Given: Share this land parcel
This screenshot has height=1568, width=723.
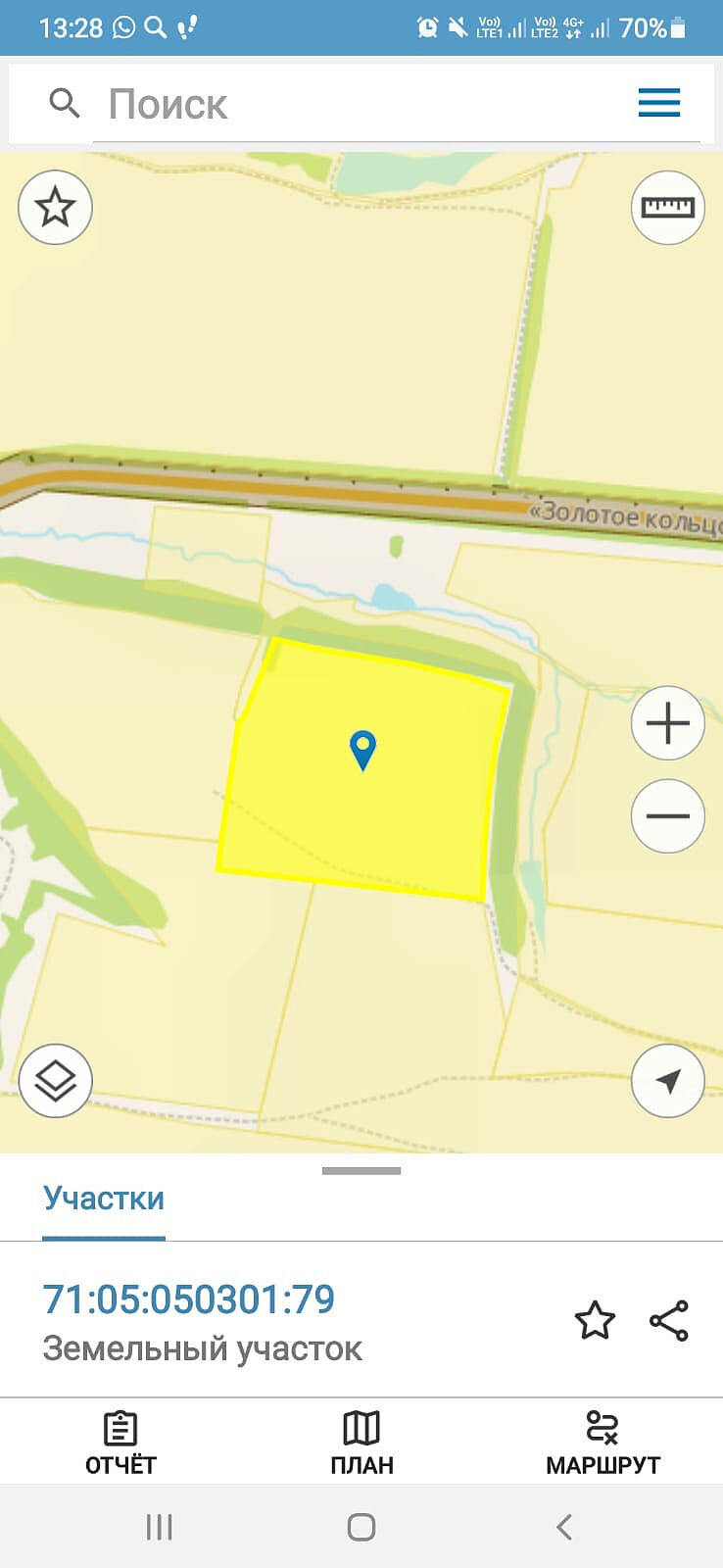Looking at the screenshot, I should [x=669, y=1320].
